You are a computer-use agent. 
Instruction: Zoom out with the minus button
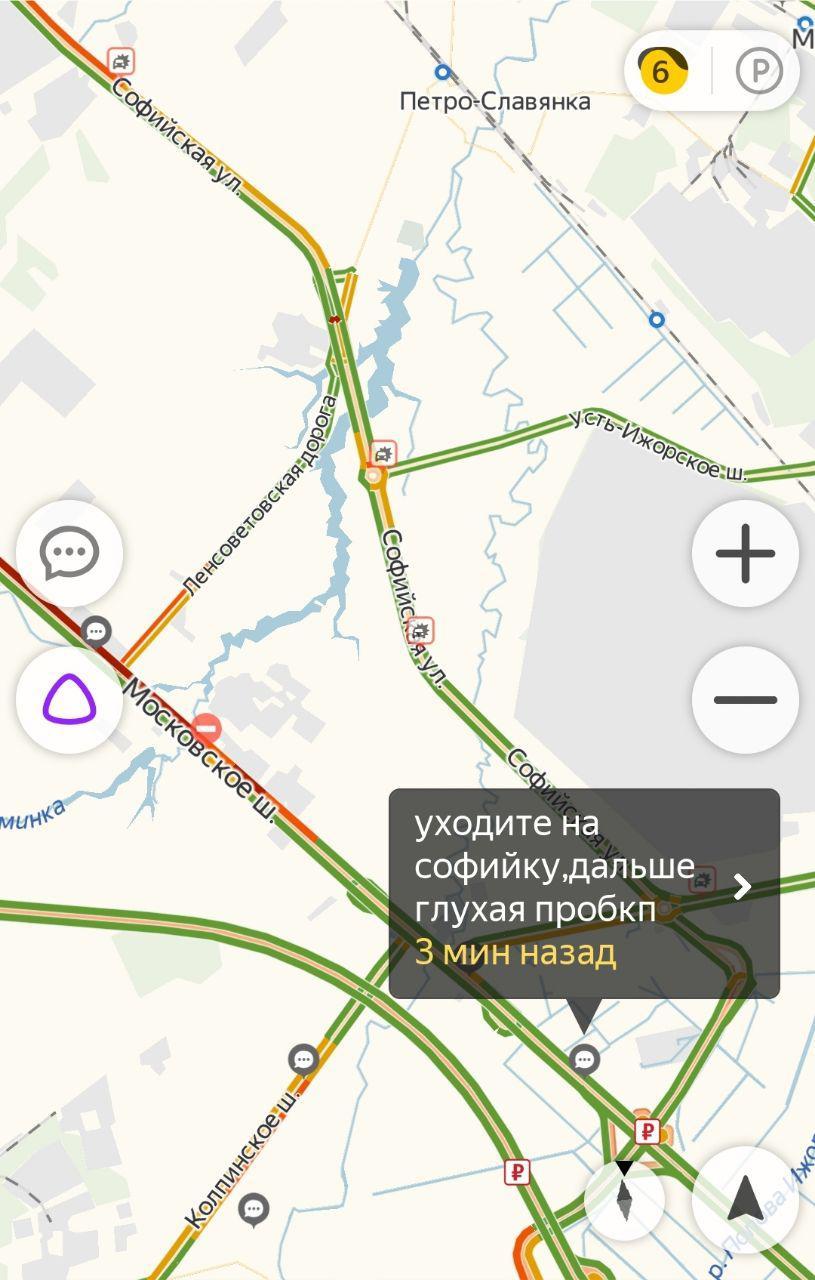tap(745, 699)
